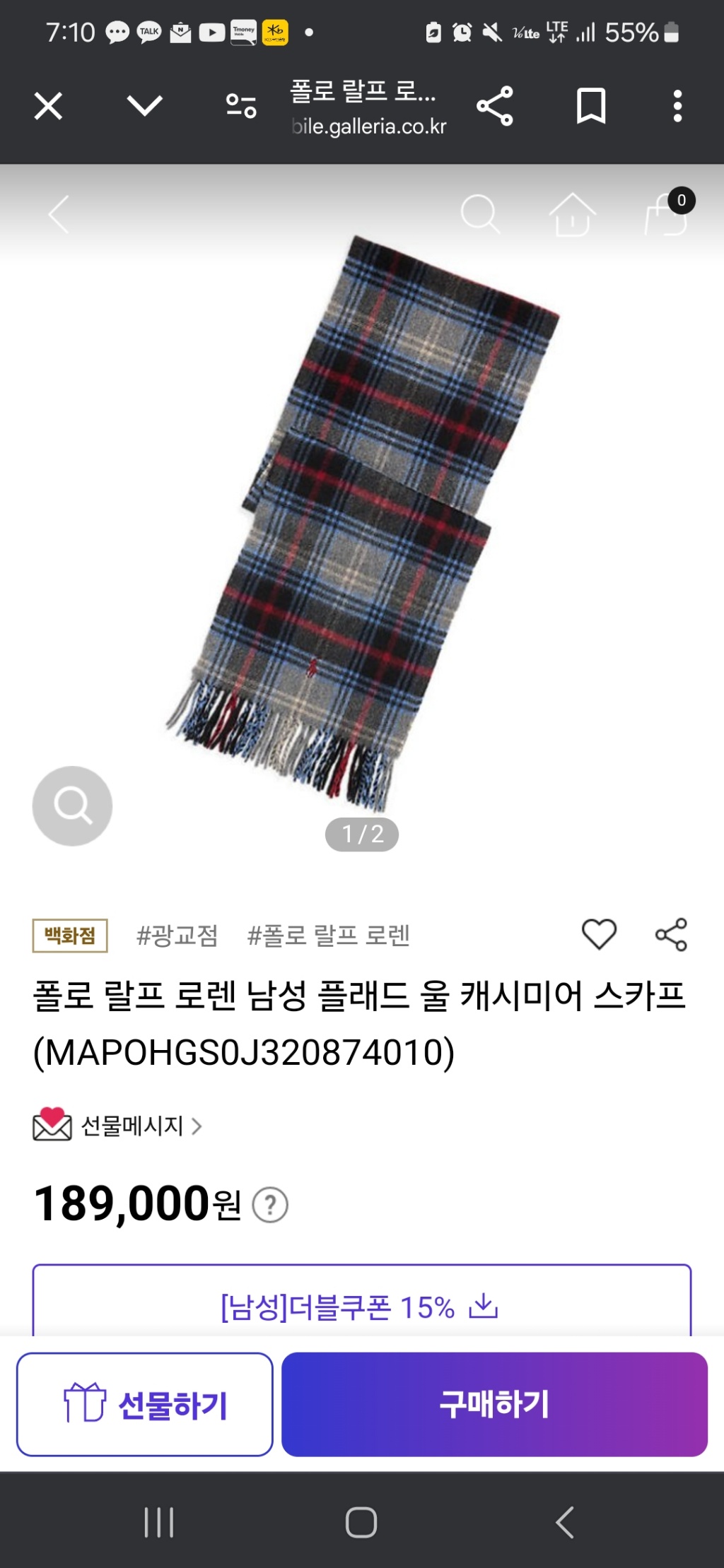
Task: Go back to the previous shop page
Action: (59, 213)
